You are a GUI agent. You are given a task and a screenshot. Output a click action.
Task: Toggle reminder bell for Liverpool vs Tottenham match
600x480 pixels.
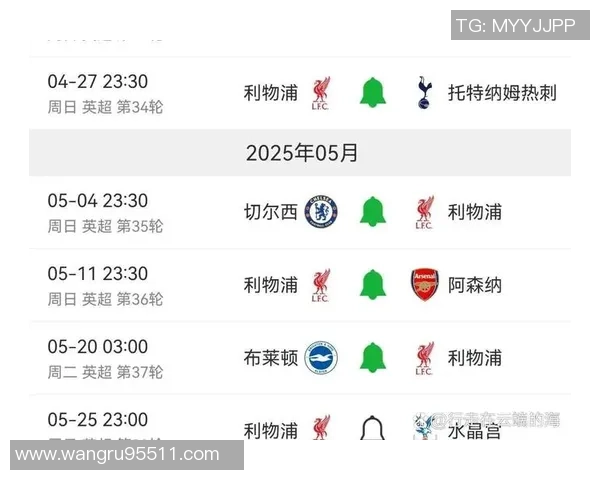373,92
